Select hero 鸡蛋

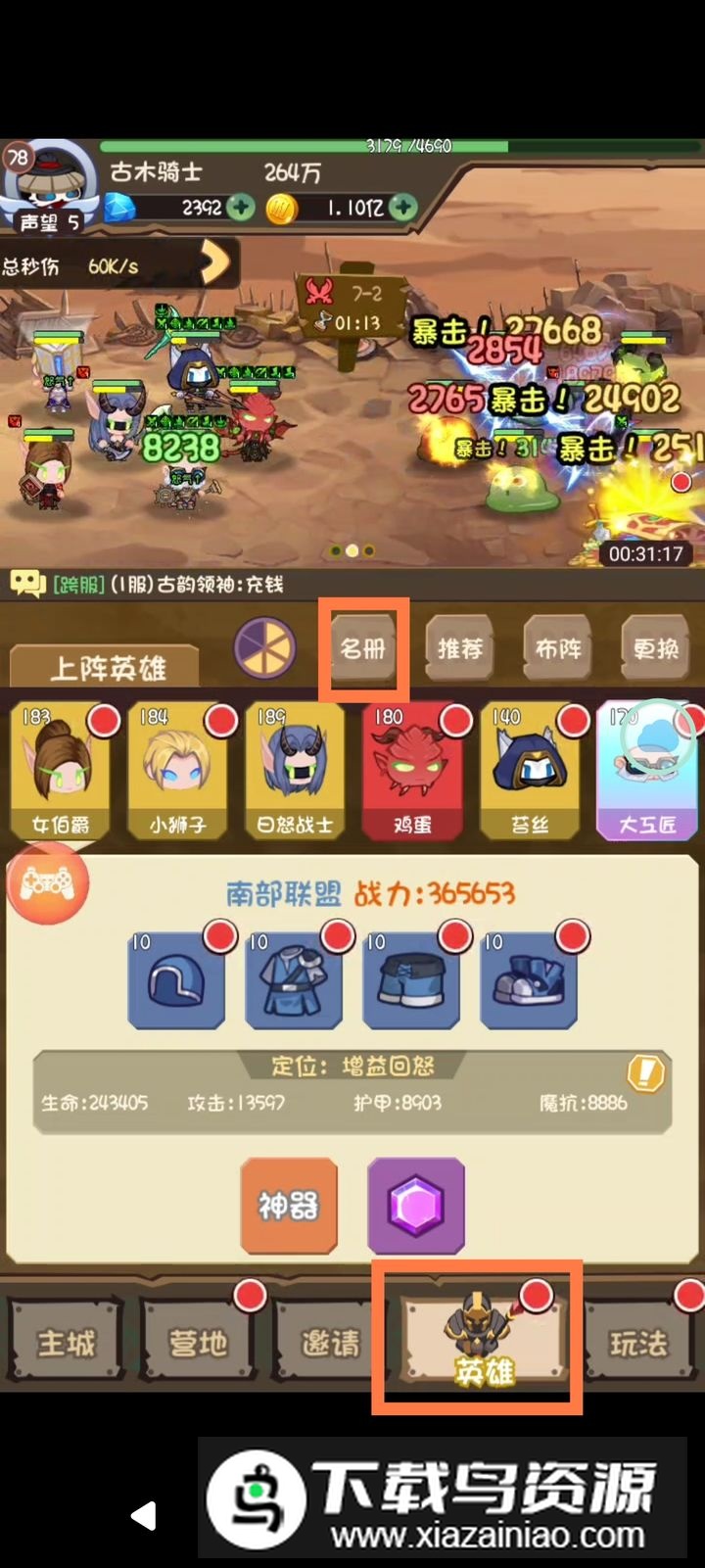(412, 771)
